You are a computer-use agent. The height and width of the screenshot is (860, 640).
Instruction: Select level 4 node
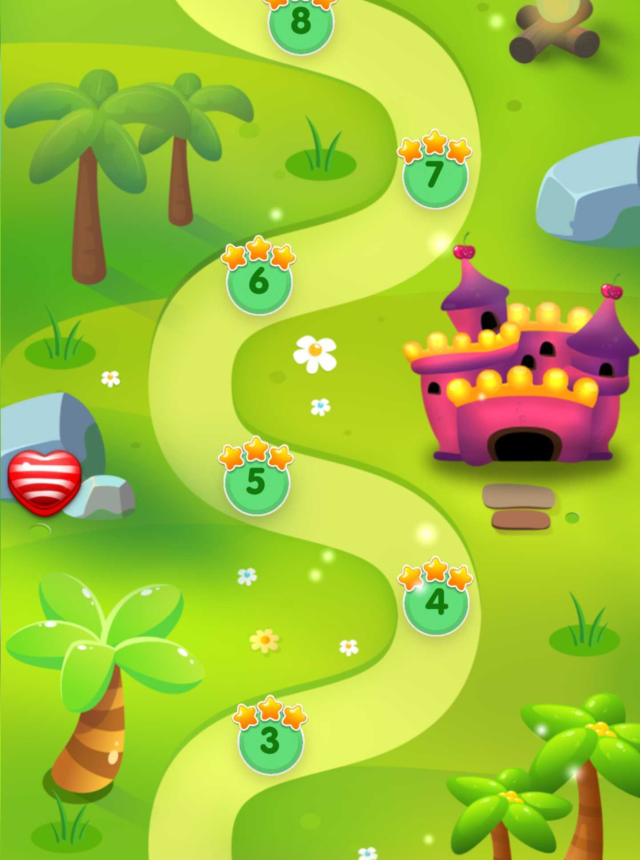coord(436,603)
